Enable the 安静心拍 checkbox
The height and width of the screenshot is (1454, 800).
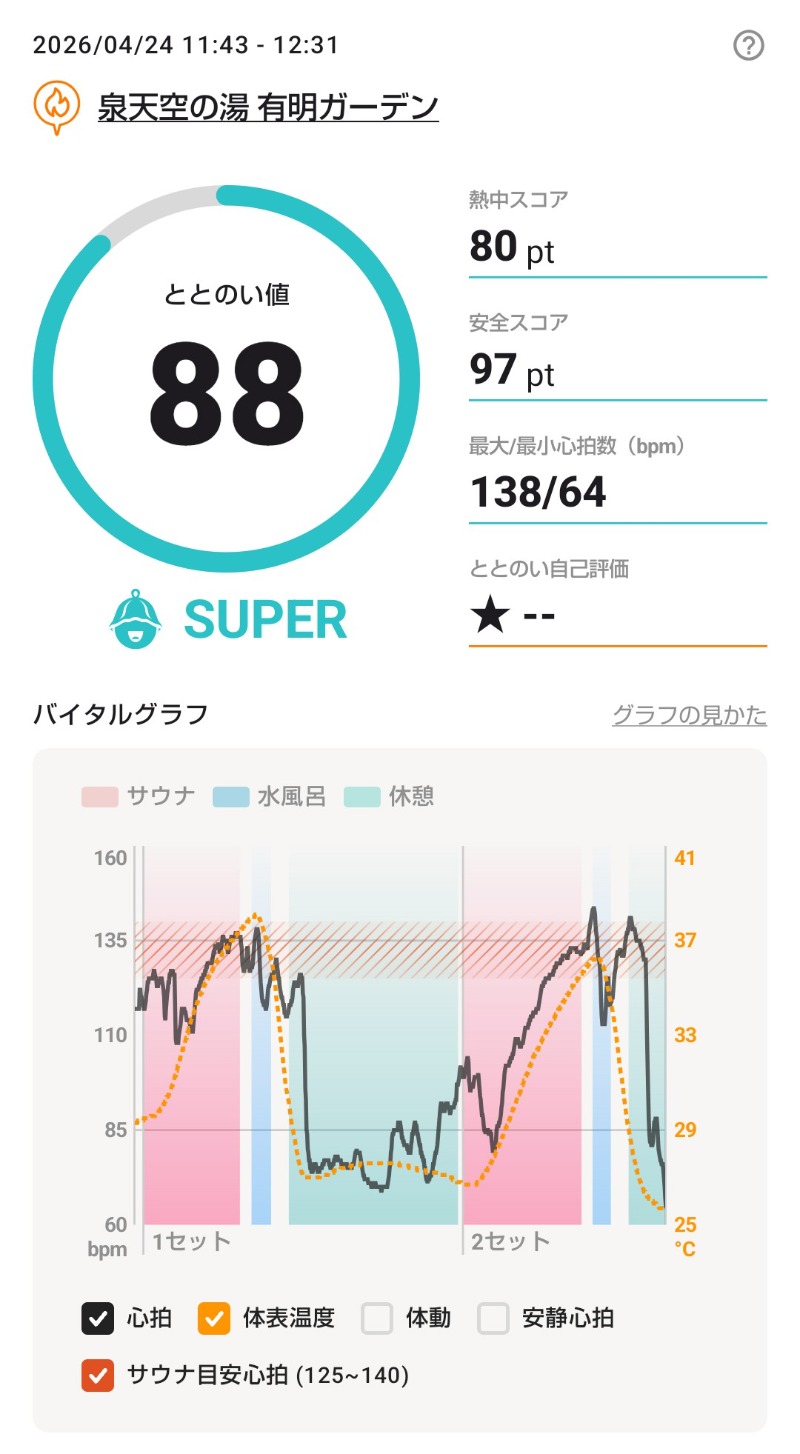(x=493, y=1318)
